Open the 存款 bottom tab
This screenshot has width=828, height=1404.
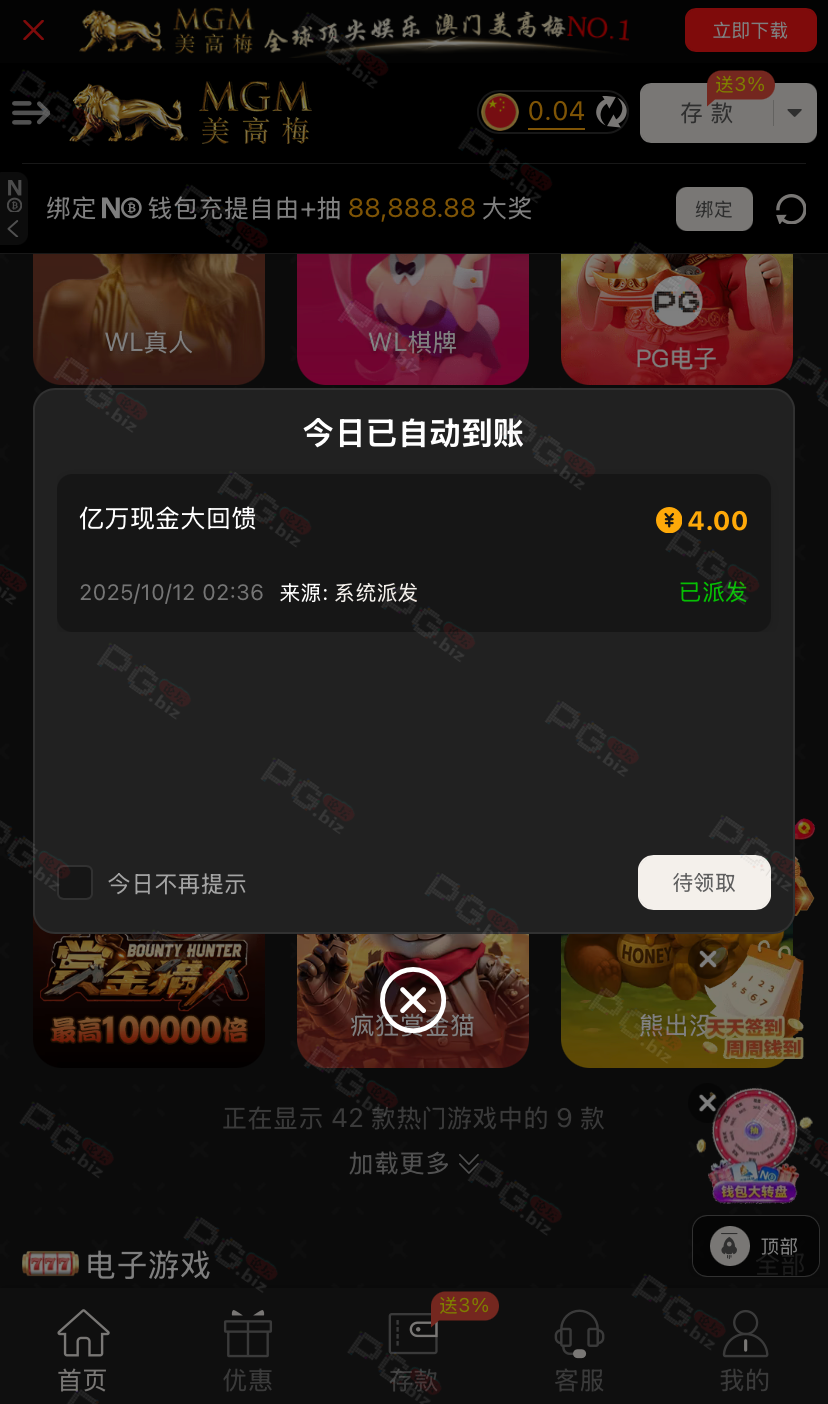pyautogui.click(x=414, y=1350)
